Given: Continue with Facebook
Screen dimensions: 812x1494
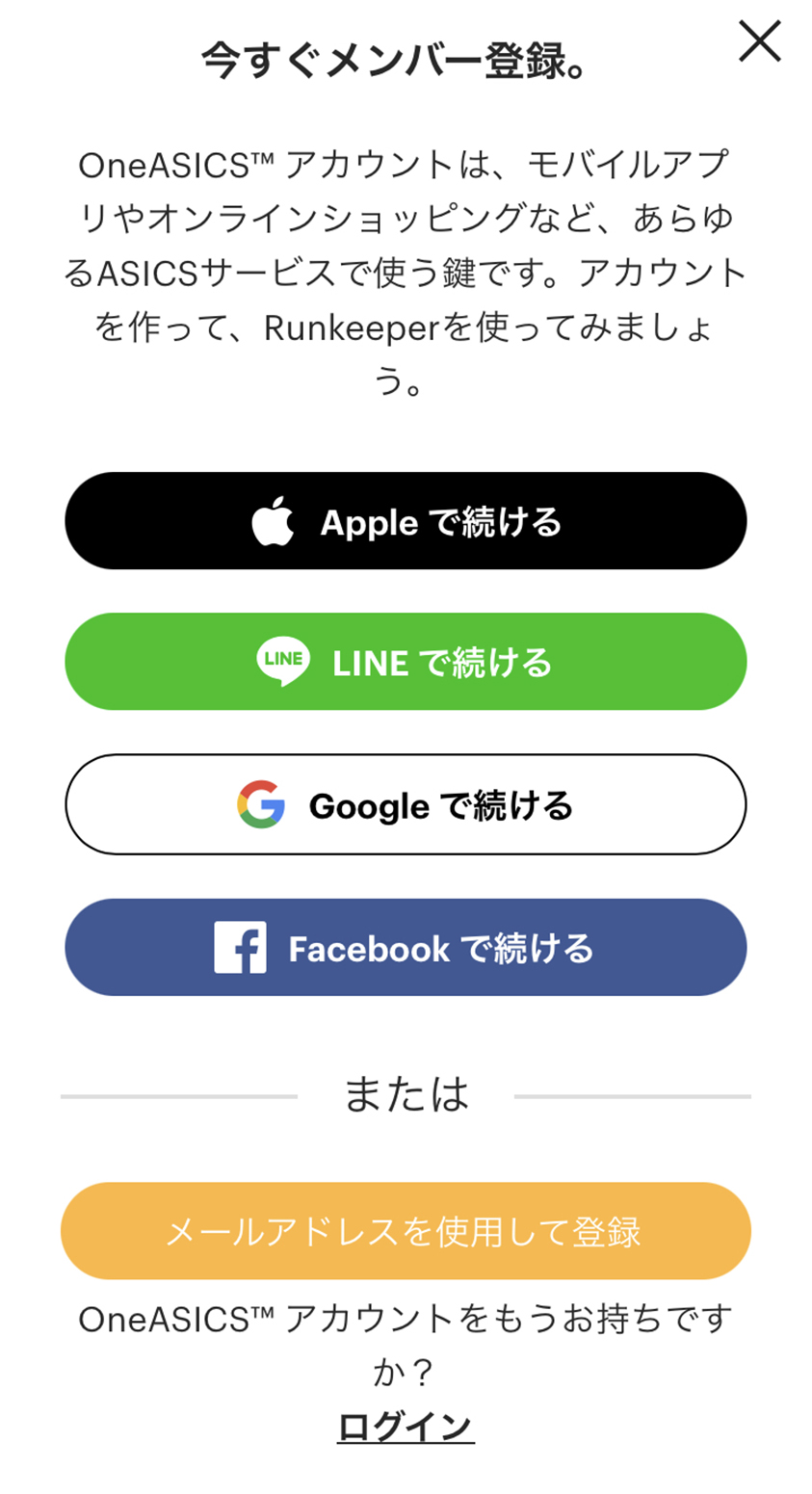Looking at the screenshot, I should point(406,947).
